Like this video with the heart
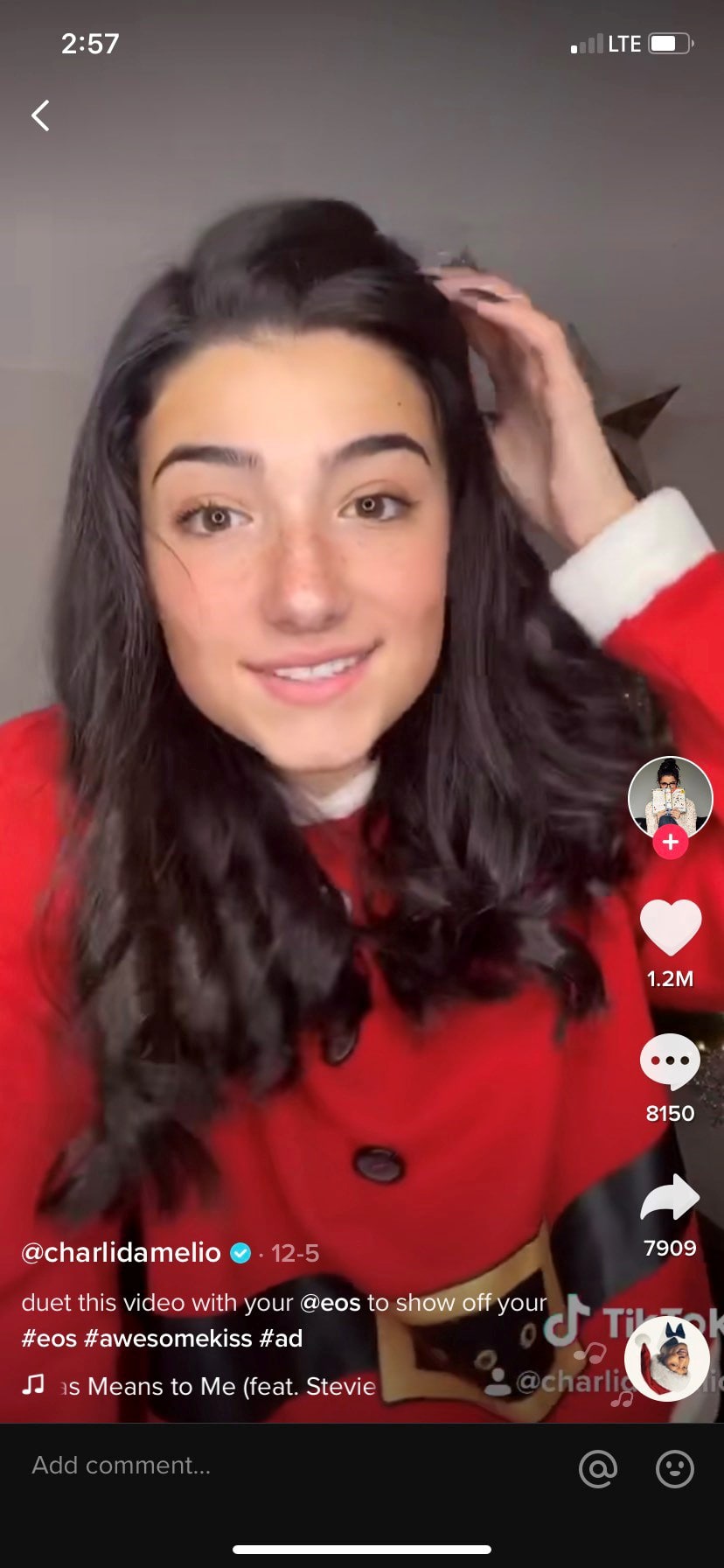Image resolution: width=724 pixels, height=1568 pixels. (671, 927)
